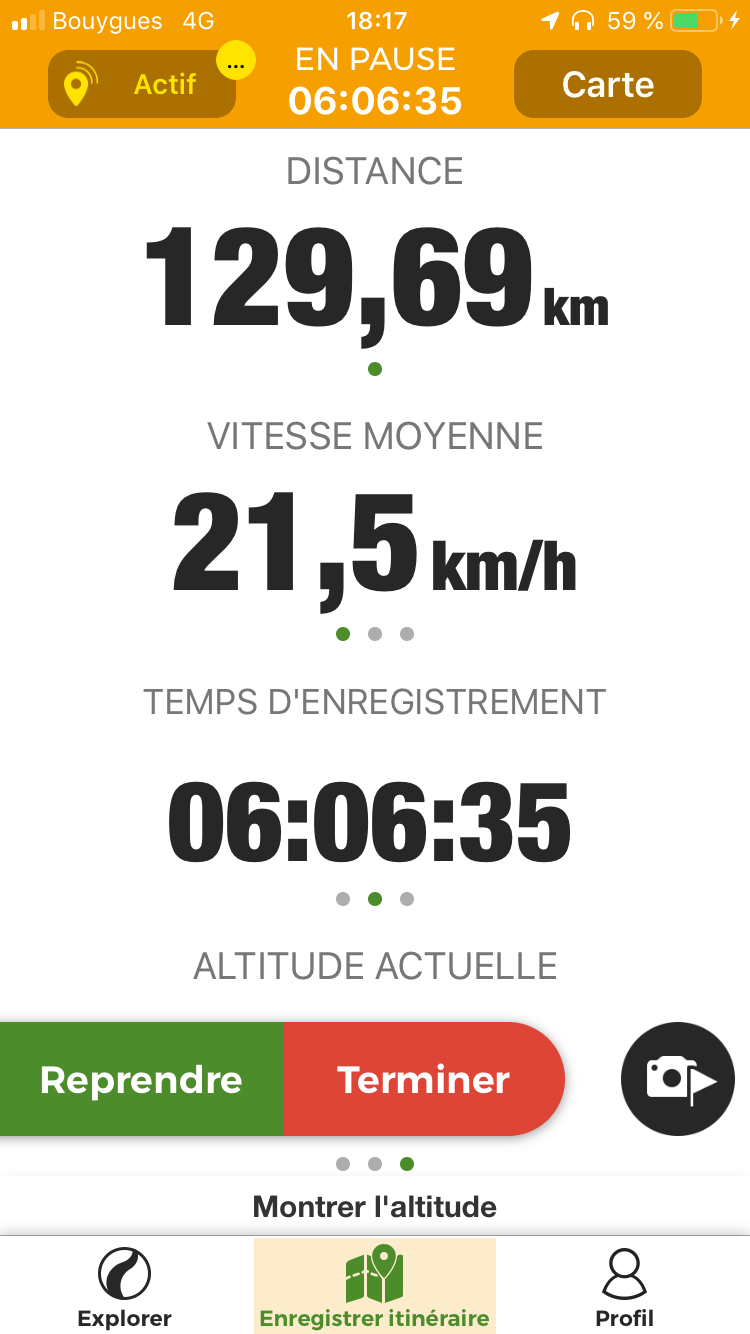The width and height of the screenshot is (750, 1334).
Task: Switch to the Carte map view
Action: click(x=608, y=85)
